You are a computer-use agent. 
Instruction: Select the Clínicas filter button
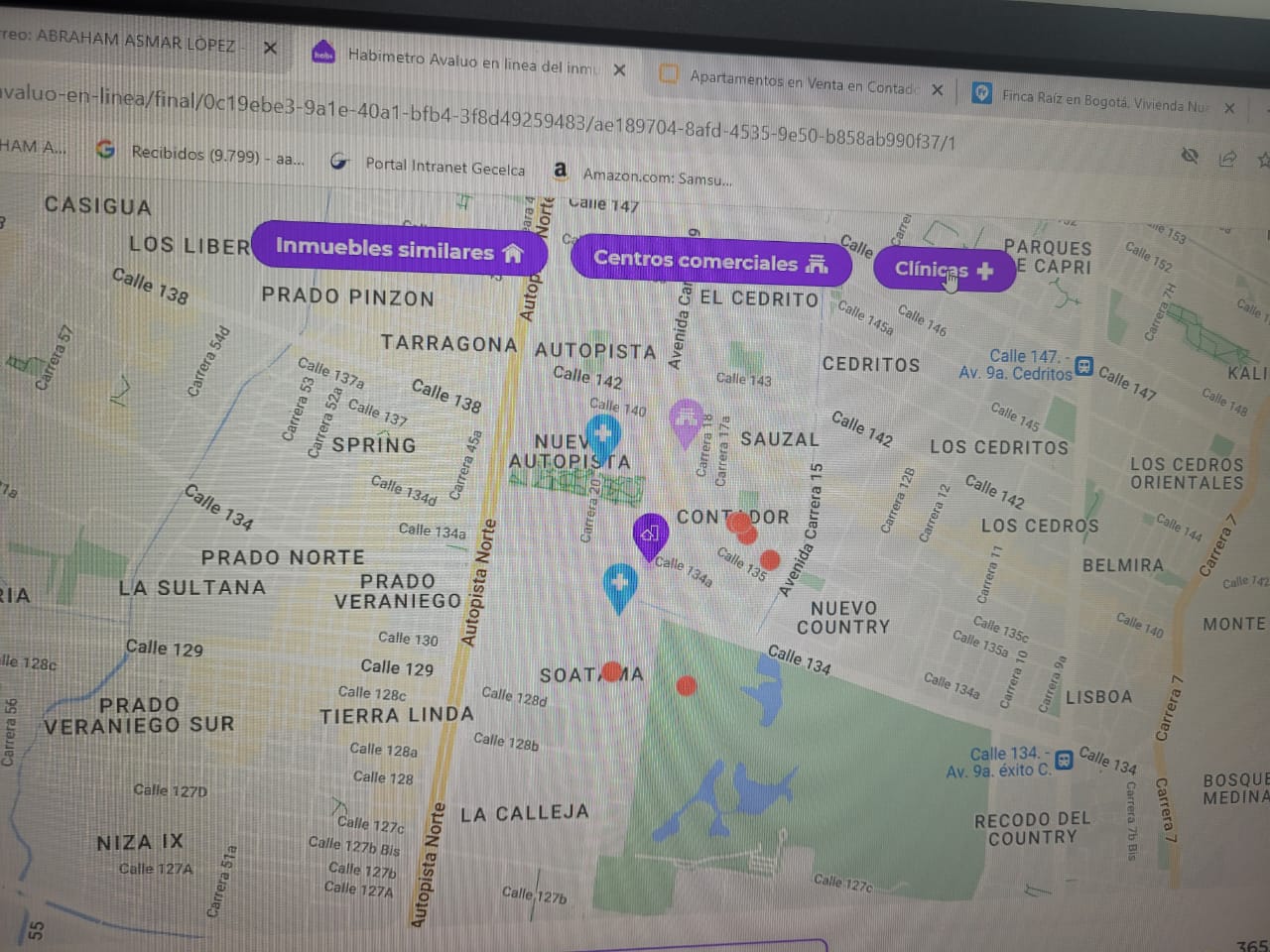click(x=944, y=270)
